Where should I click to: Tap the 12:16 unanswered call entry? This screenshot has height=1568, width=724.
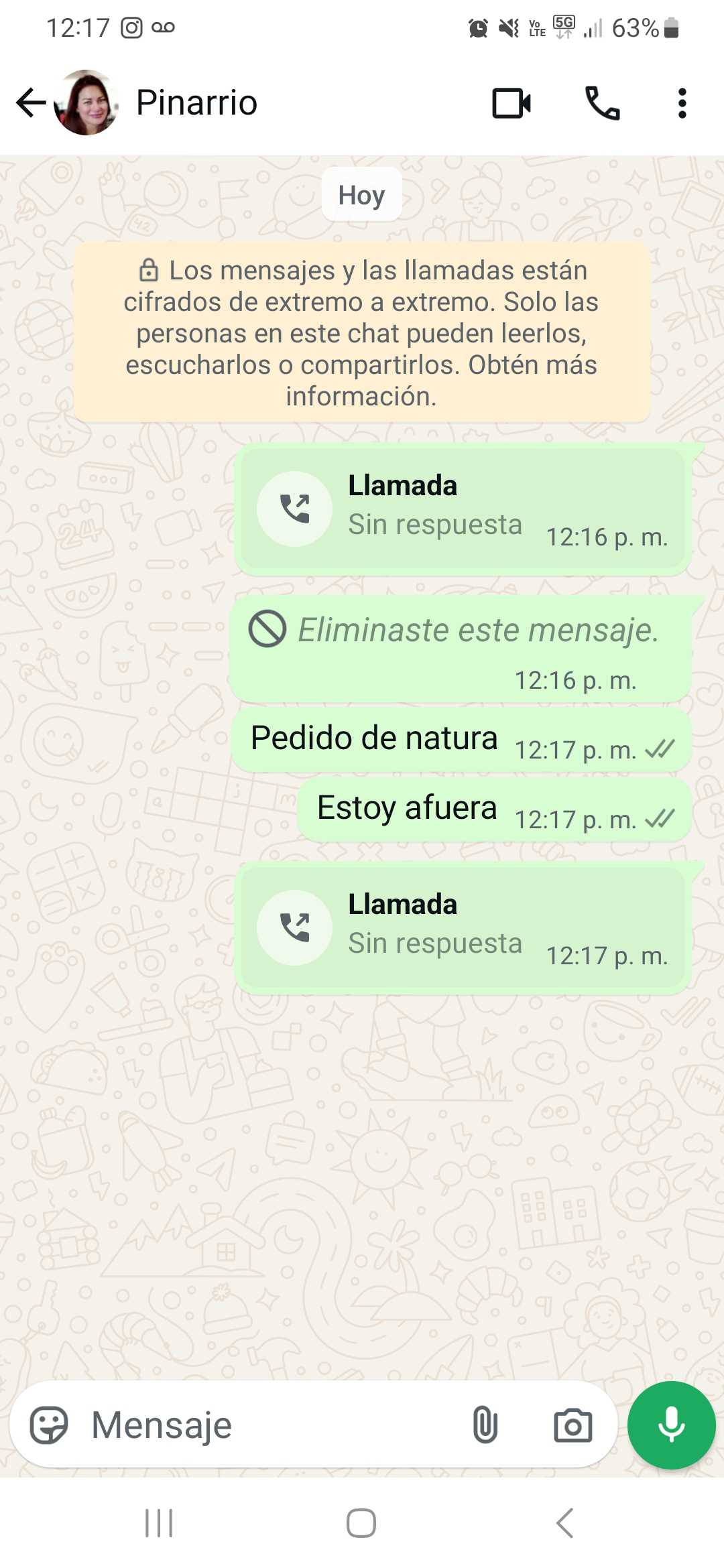(x=463, y=509)
